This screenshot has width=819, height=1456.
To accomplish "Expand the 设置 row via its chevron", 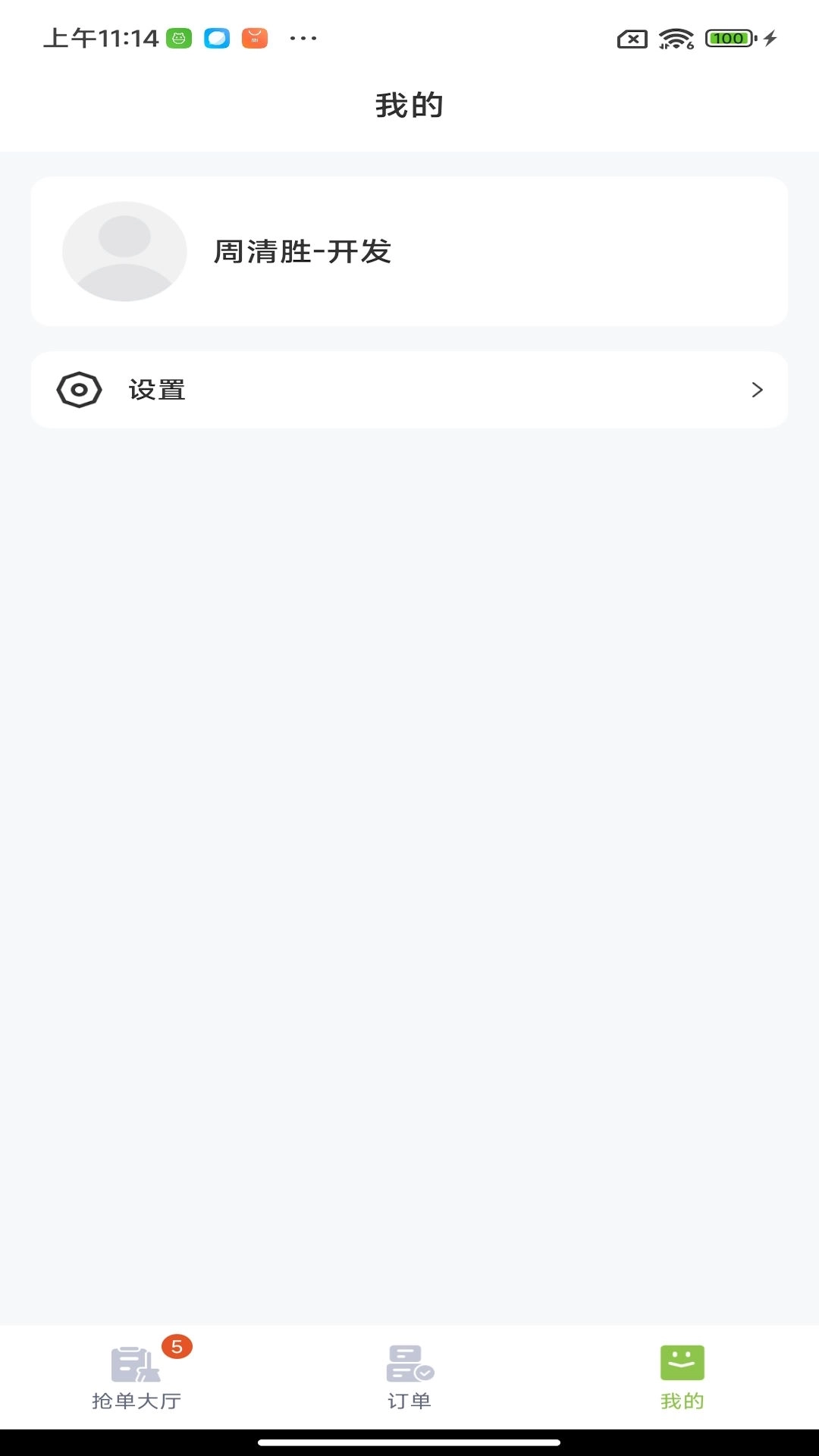I will pos(757,390).
